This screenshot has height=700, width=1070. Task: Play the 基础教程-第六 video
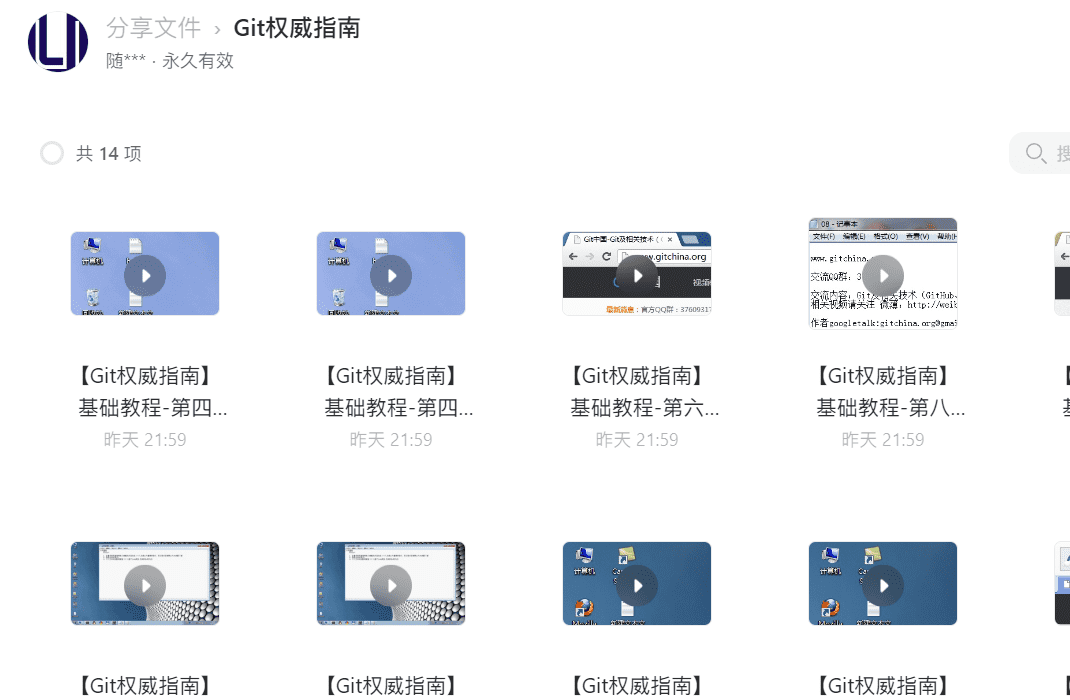637,275
